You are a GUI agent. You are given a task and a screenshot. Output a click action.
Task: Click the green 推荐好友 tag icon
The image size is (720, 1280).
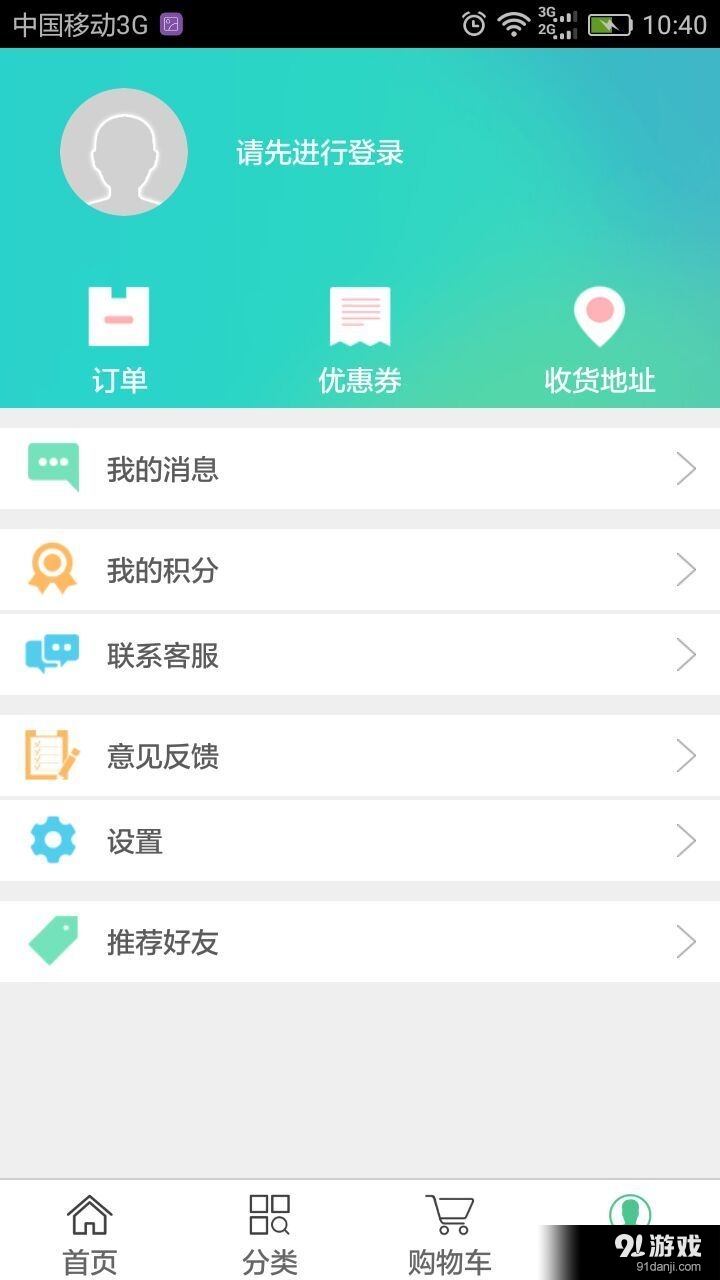[52, 941]
